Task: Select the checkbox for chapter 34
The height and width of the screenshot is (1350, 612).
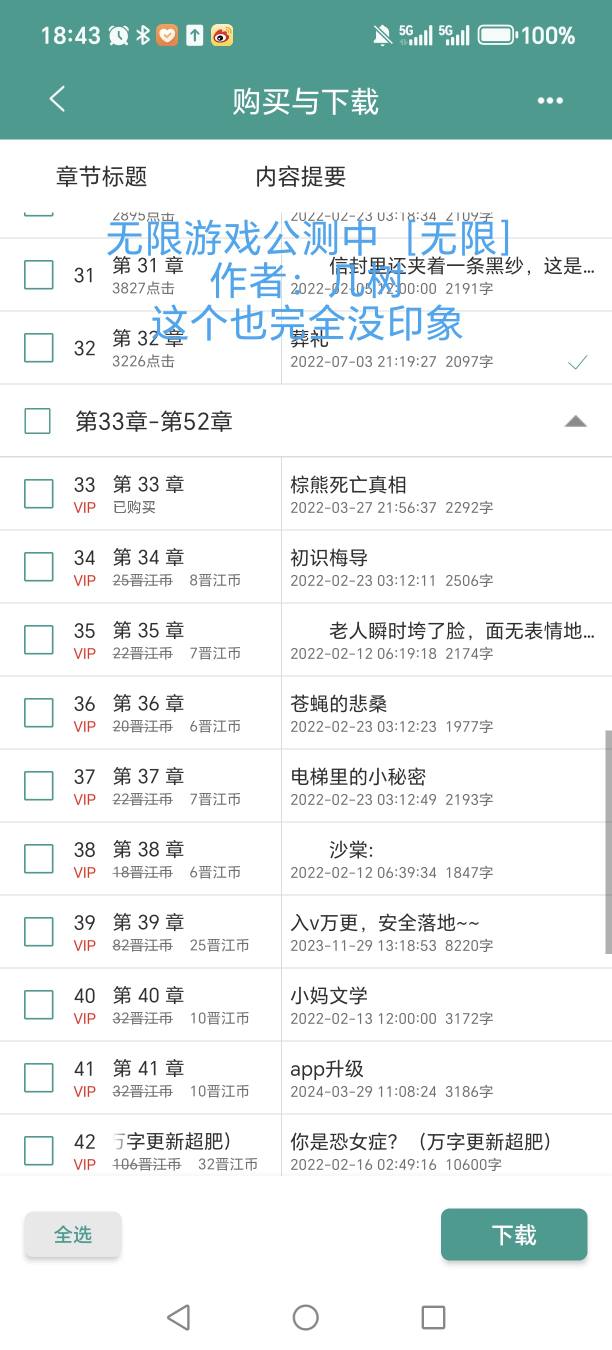Action: point(38,566)
